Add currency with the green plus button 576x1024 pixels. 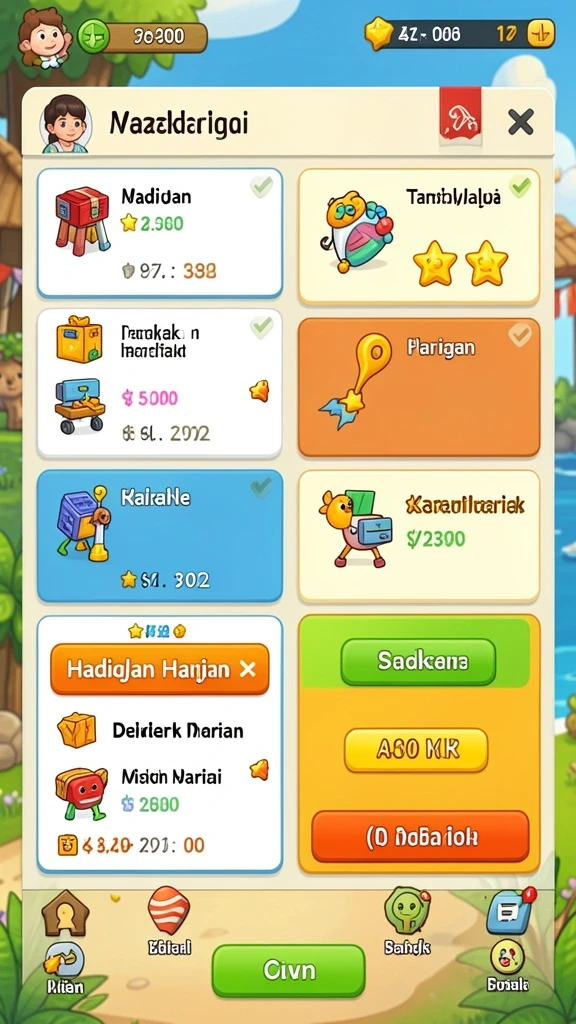tap(93, 37)
